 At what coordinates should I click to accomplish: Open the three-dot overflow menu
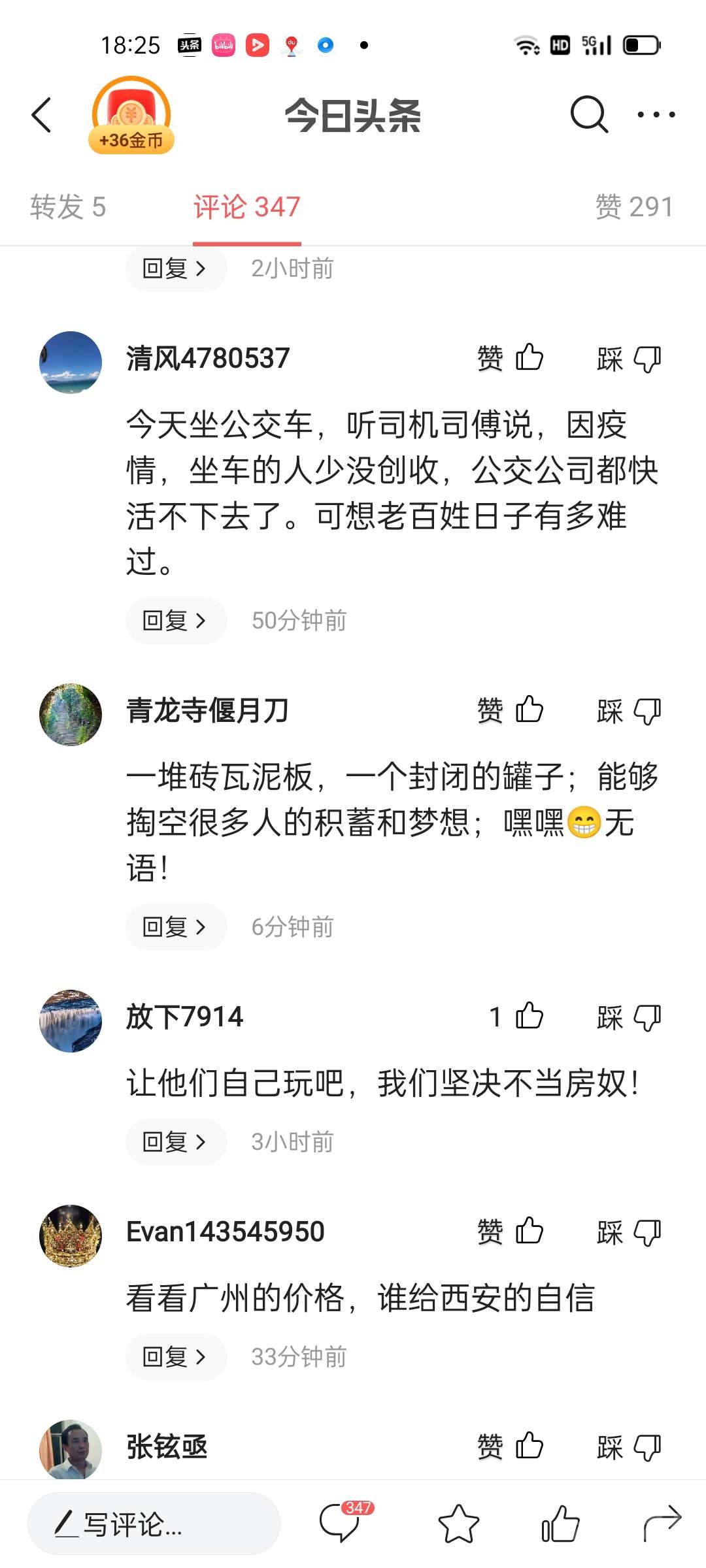[656, 115]
